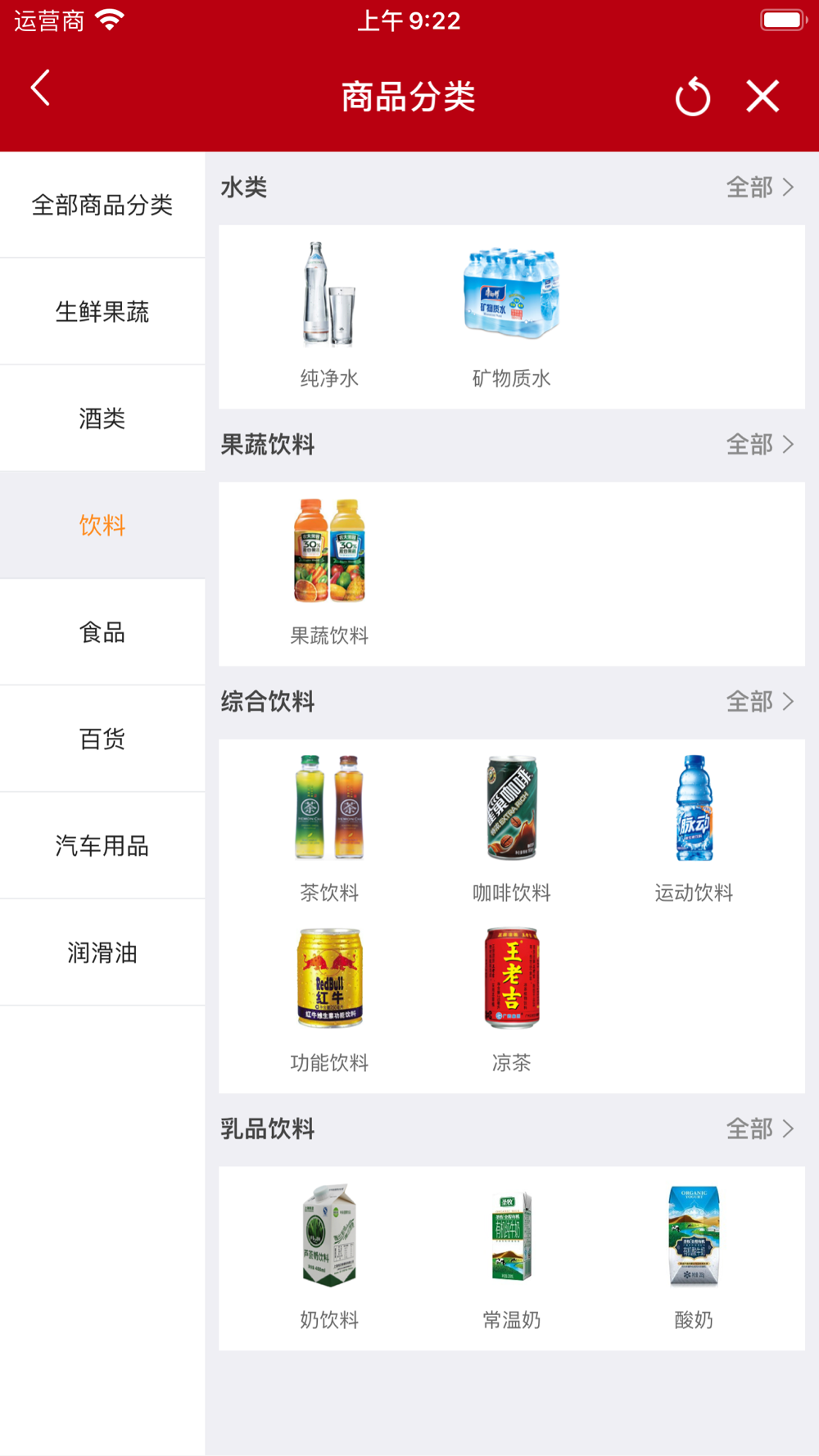View all items in 乳品饮料
The width and height of the screenshot is (819, 1456).
(x=760, y=1129)
